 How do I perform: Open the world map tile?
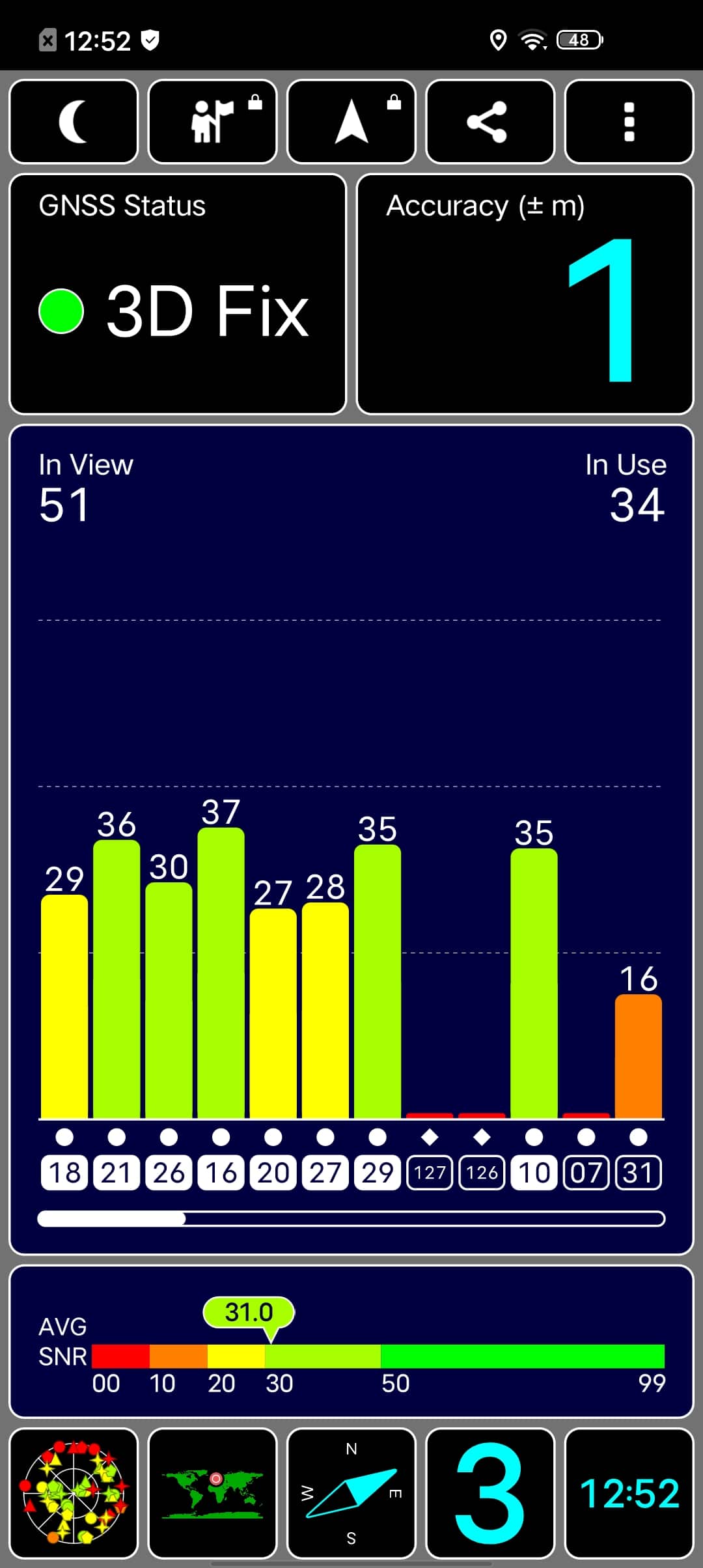click(213, 1492)
